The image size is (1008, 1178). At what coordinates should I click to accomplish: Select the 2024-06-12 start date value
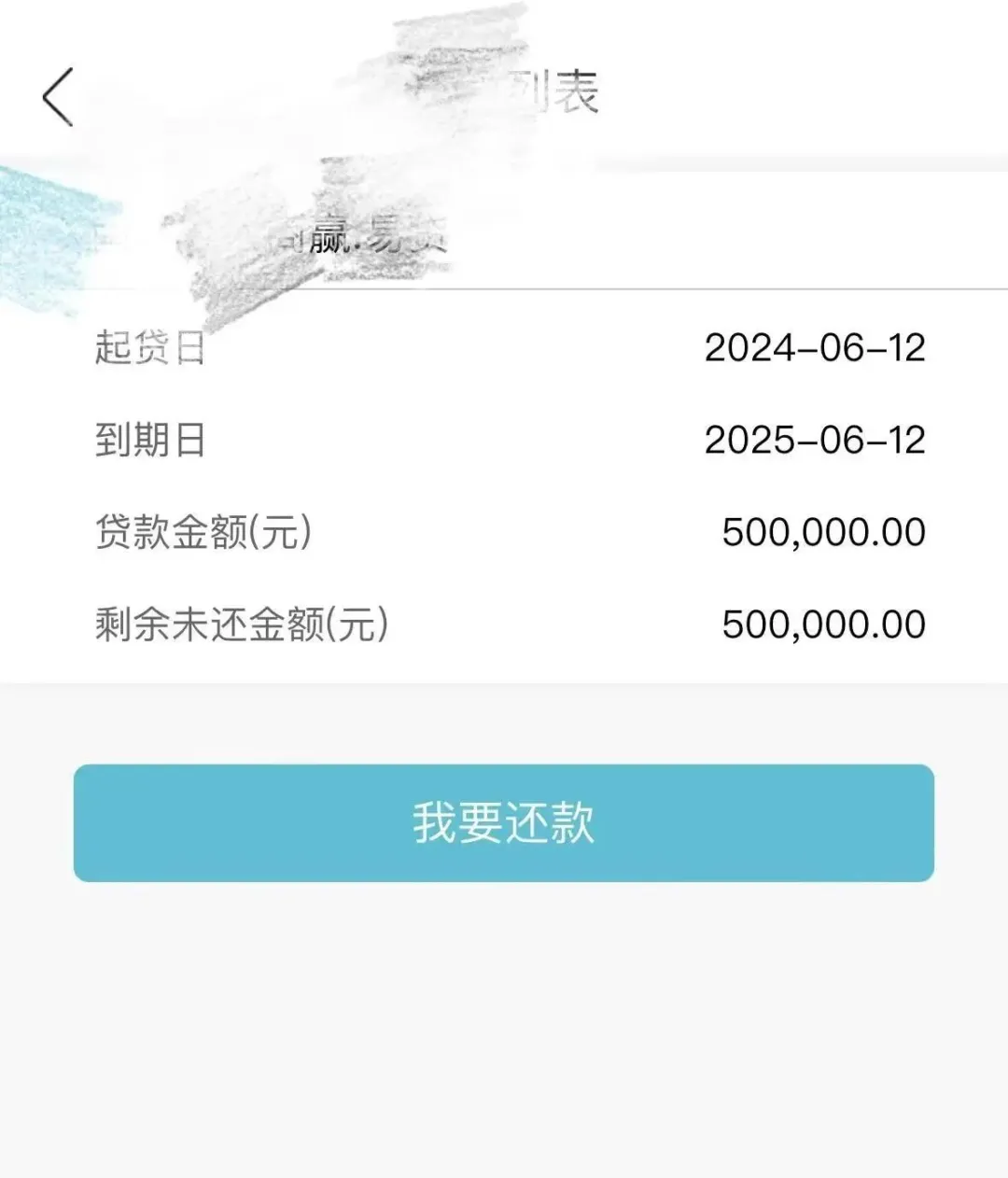click(x=815, y=349)
